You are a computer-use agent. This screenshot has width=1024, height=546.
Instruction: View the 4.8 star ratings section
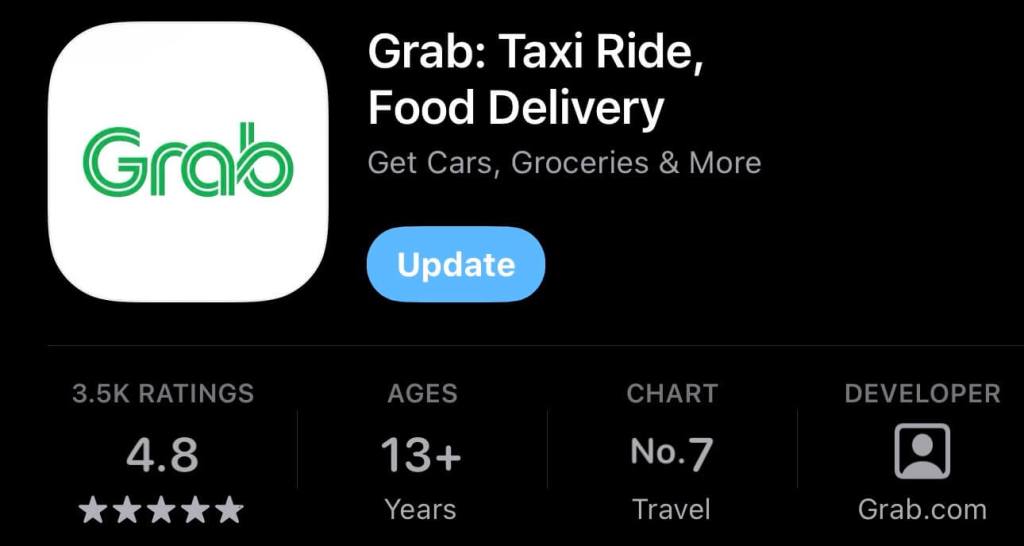pos(162,455)
